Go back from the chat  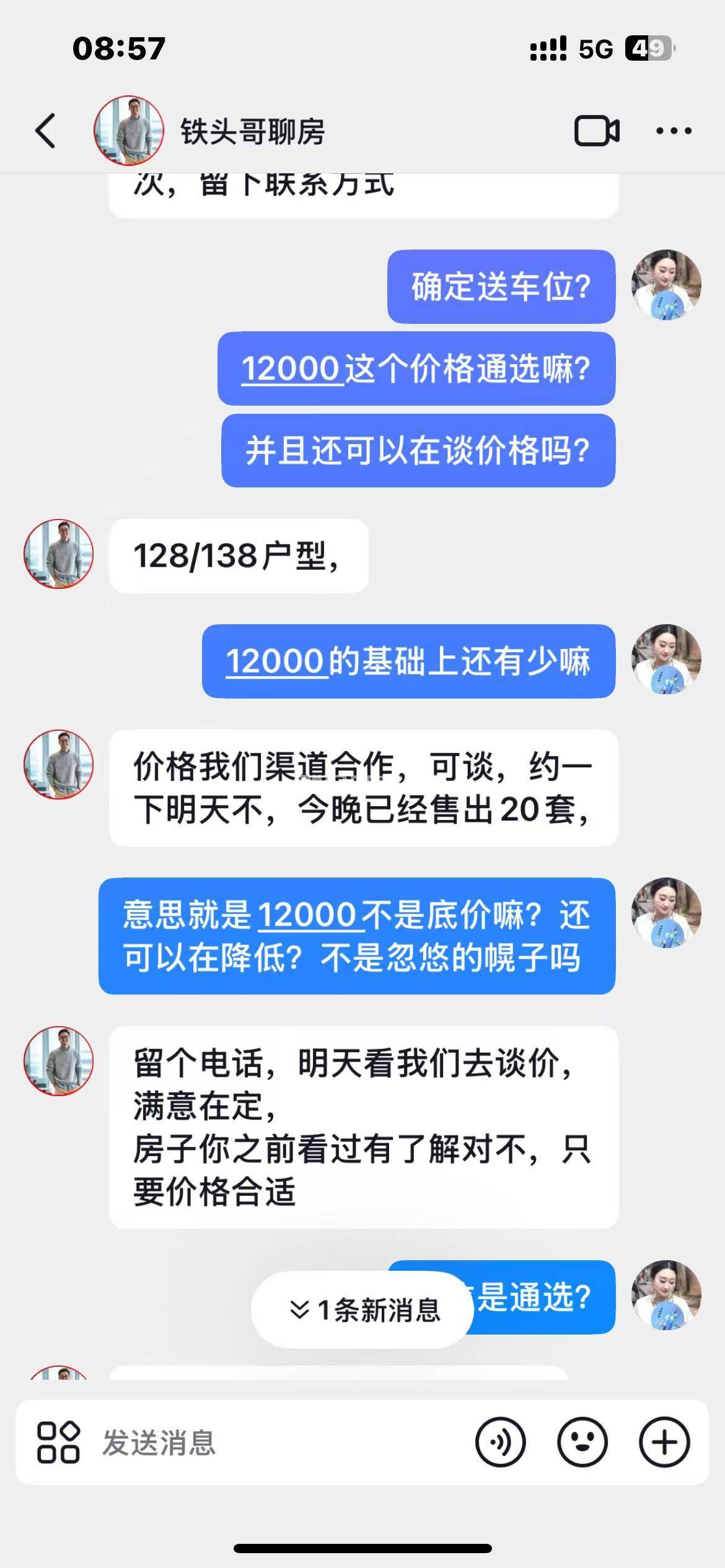coord(46,131)
